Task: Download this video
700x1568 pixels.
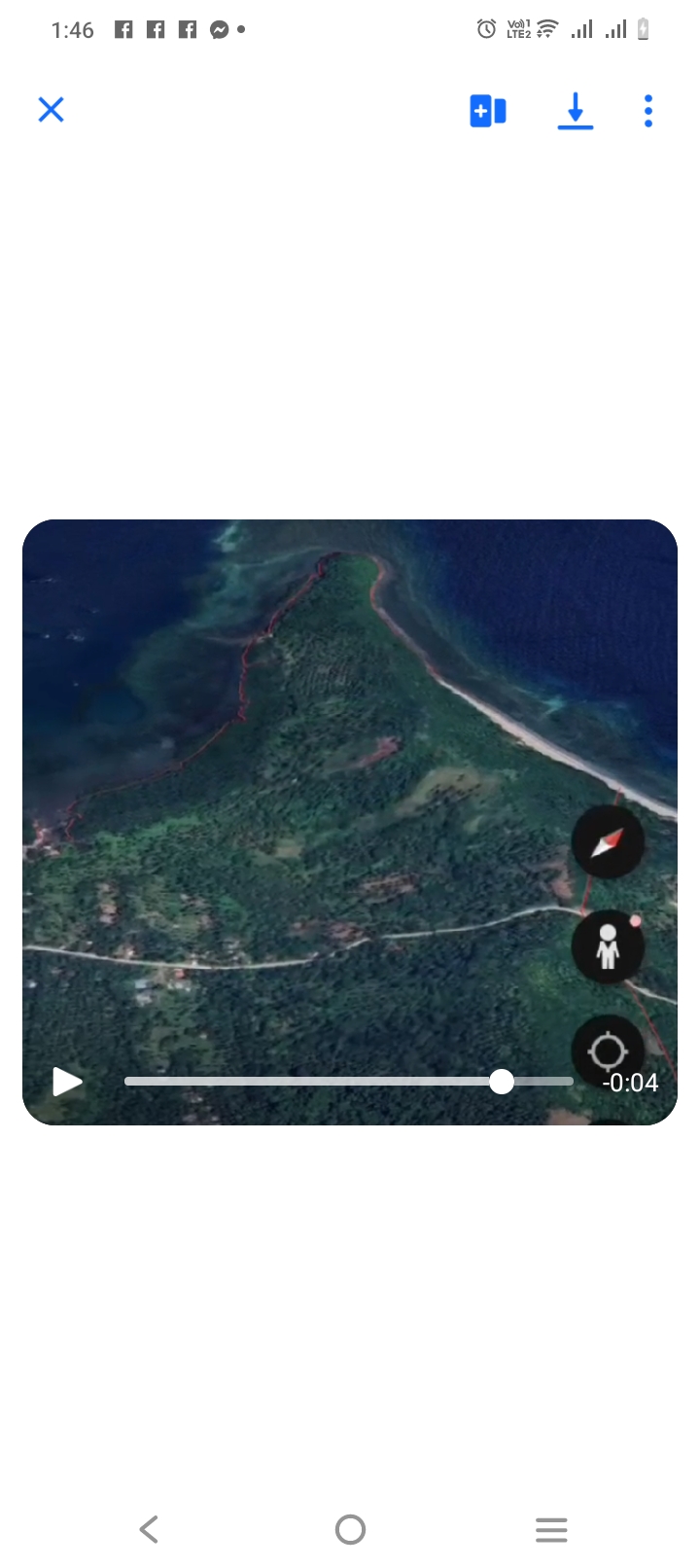Action: coord(576,111)
